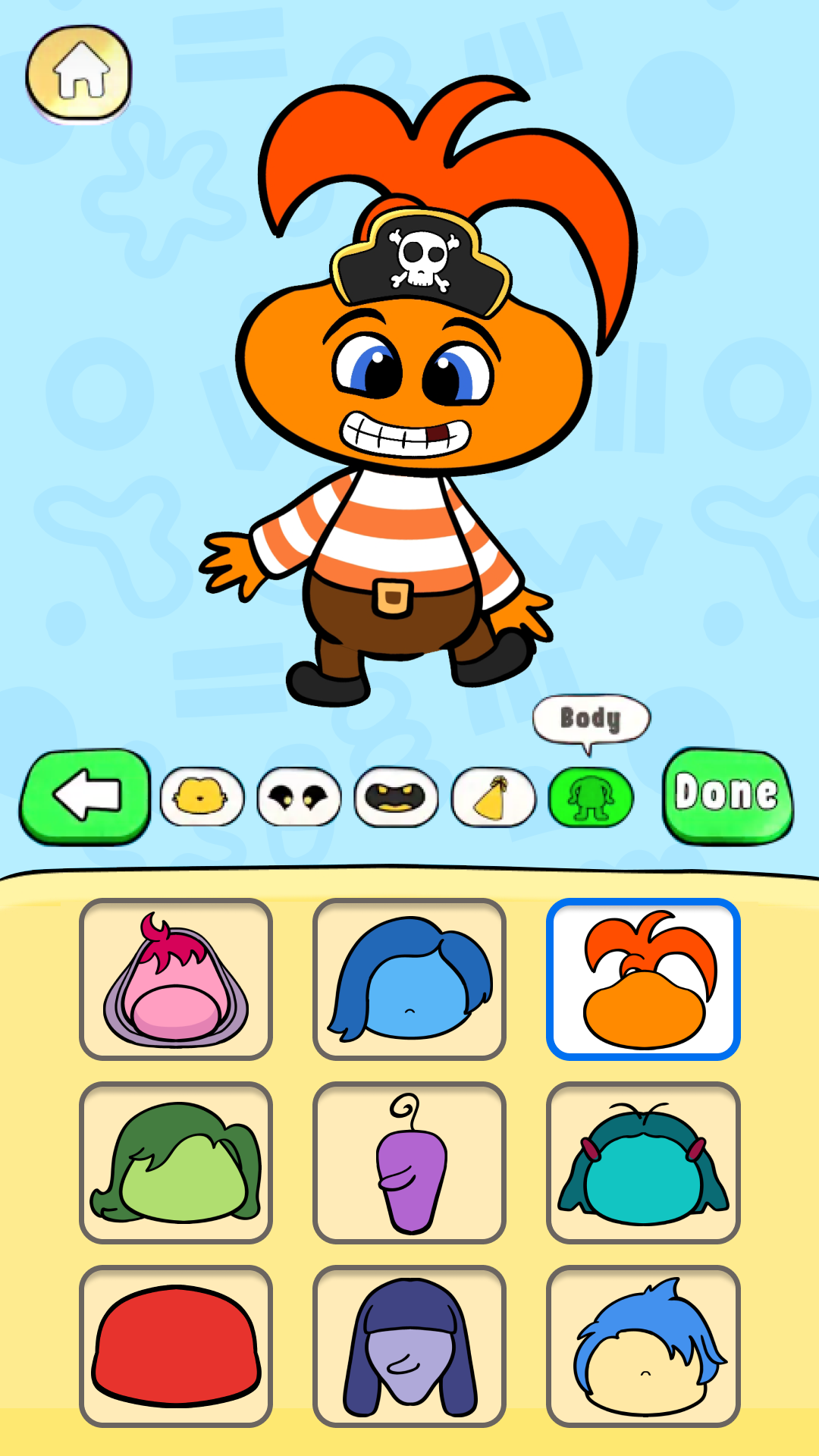Select the orange body with orange hair
Image resolution: width=819 pixels, height=1456 pixels.
click(x=643, y=979)
